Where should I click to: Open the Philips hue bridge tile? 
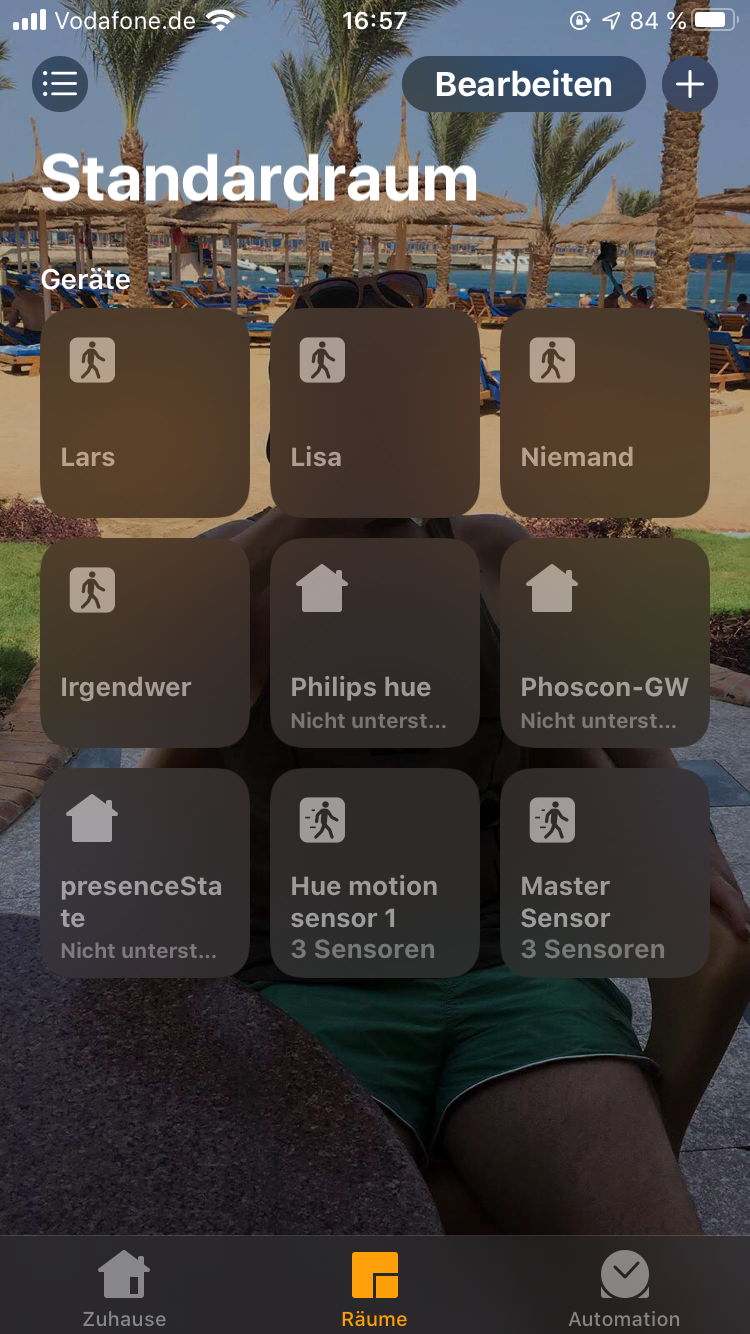click(x=375, y=643)
